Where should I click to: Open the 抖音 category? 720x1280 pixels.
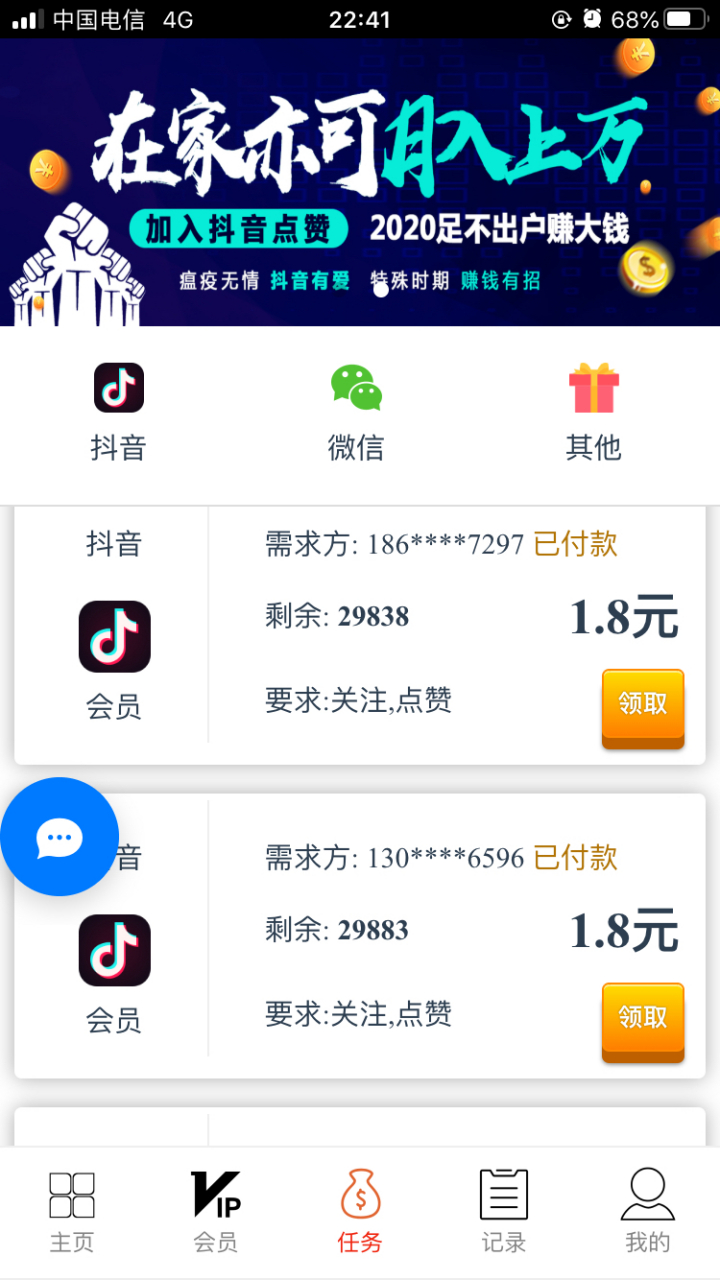[118, 412]
